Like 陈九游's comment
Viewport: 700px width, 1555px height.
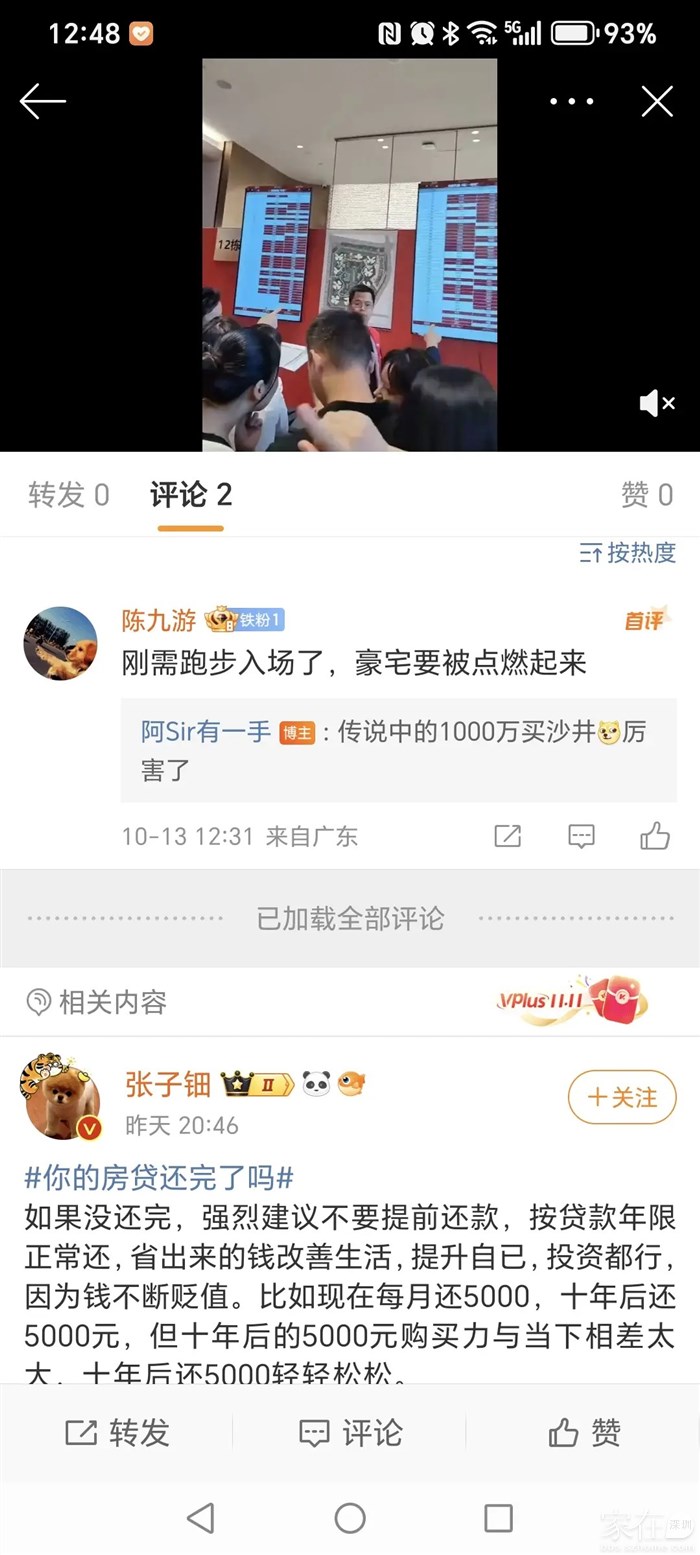(655, 836)
